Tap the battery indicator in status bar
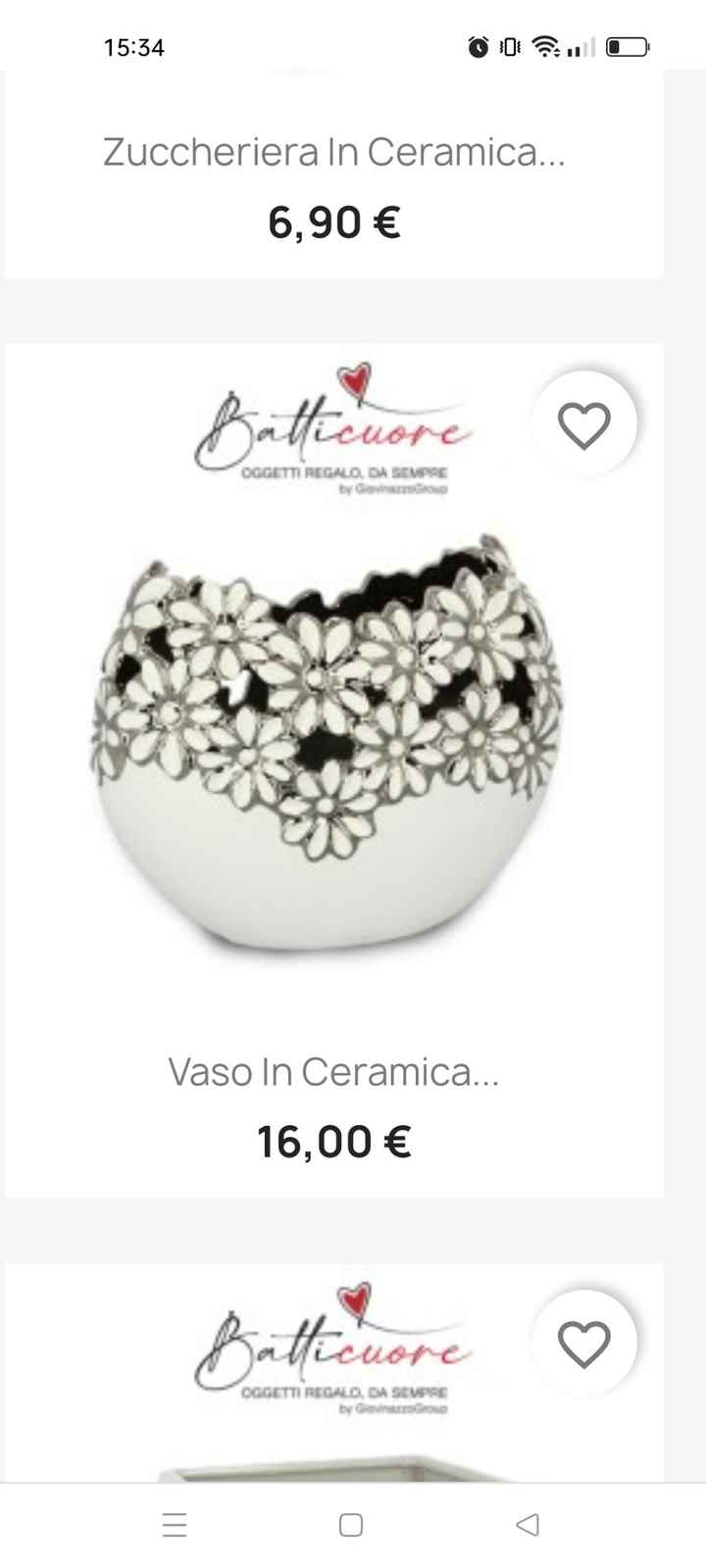Viewport: 706px width, 1568px height. (x=627, y=45)
